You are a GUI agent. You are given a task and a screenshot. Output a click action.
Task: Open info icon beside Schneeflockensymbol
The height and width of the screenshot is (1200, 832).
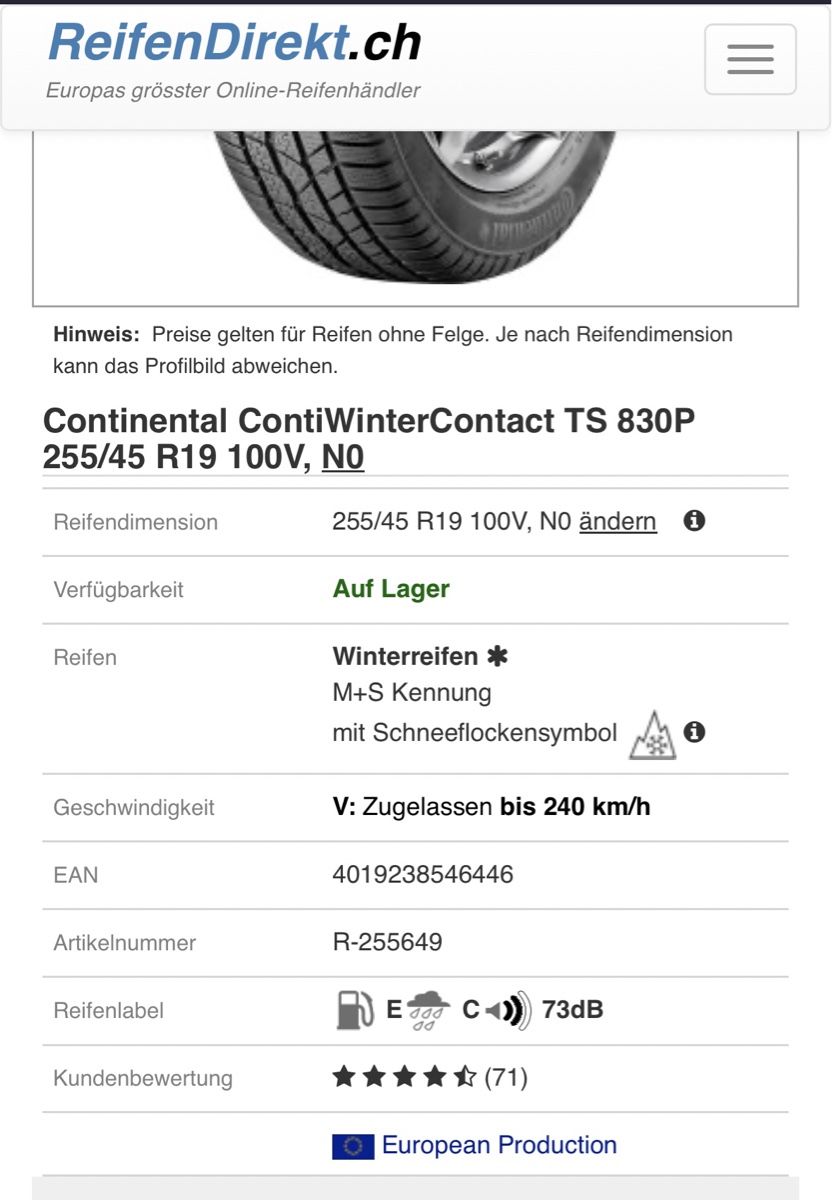point(694,732)
